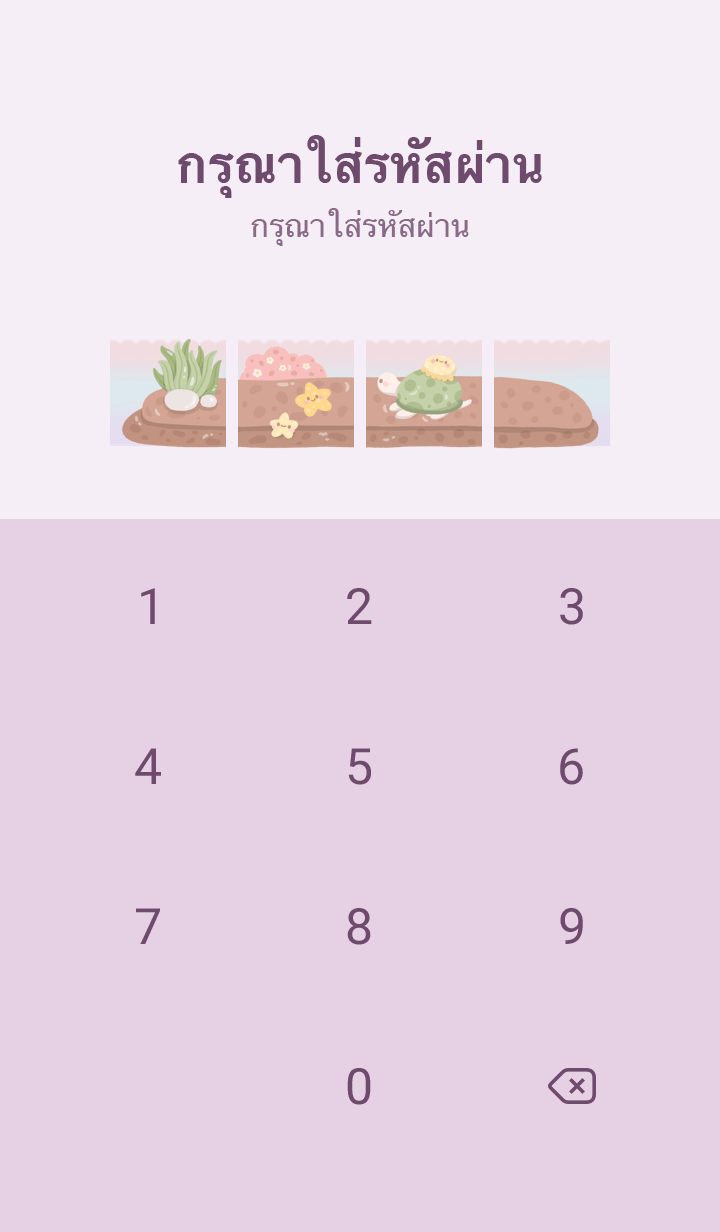Select digit 9 on the keypad
Screen dimensions: 720x1232
(571, 927)
